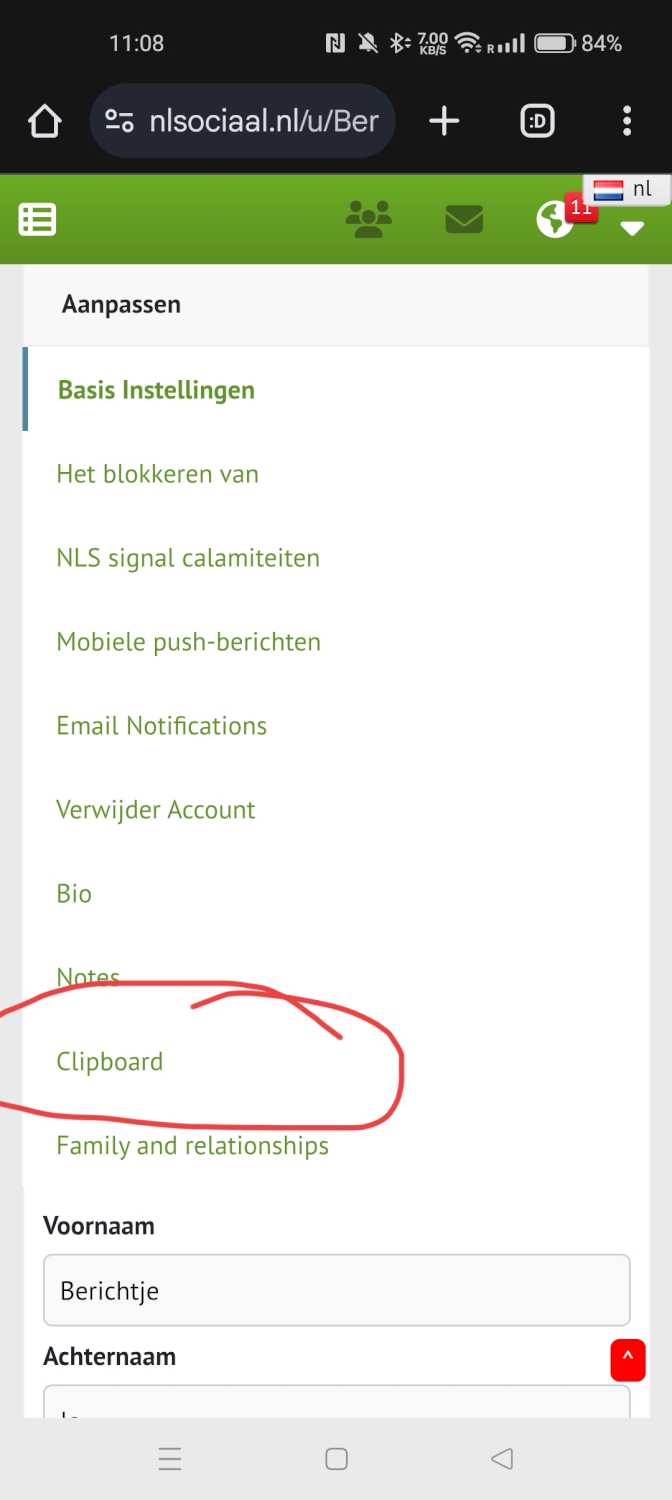Select Basis Instellingen
Screen dimensions: 672x1500
156,390
